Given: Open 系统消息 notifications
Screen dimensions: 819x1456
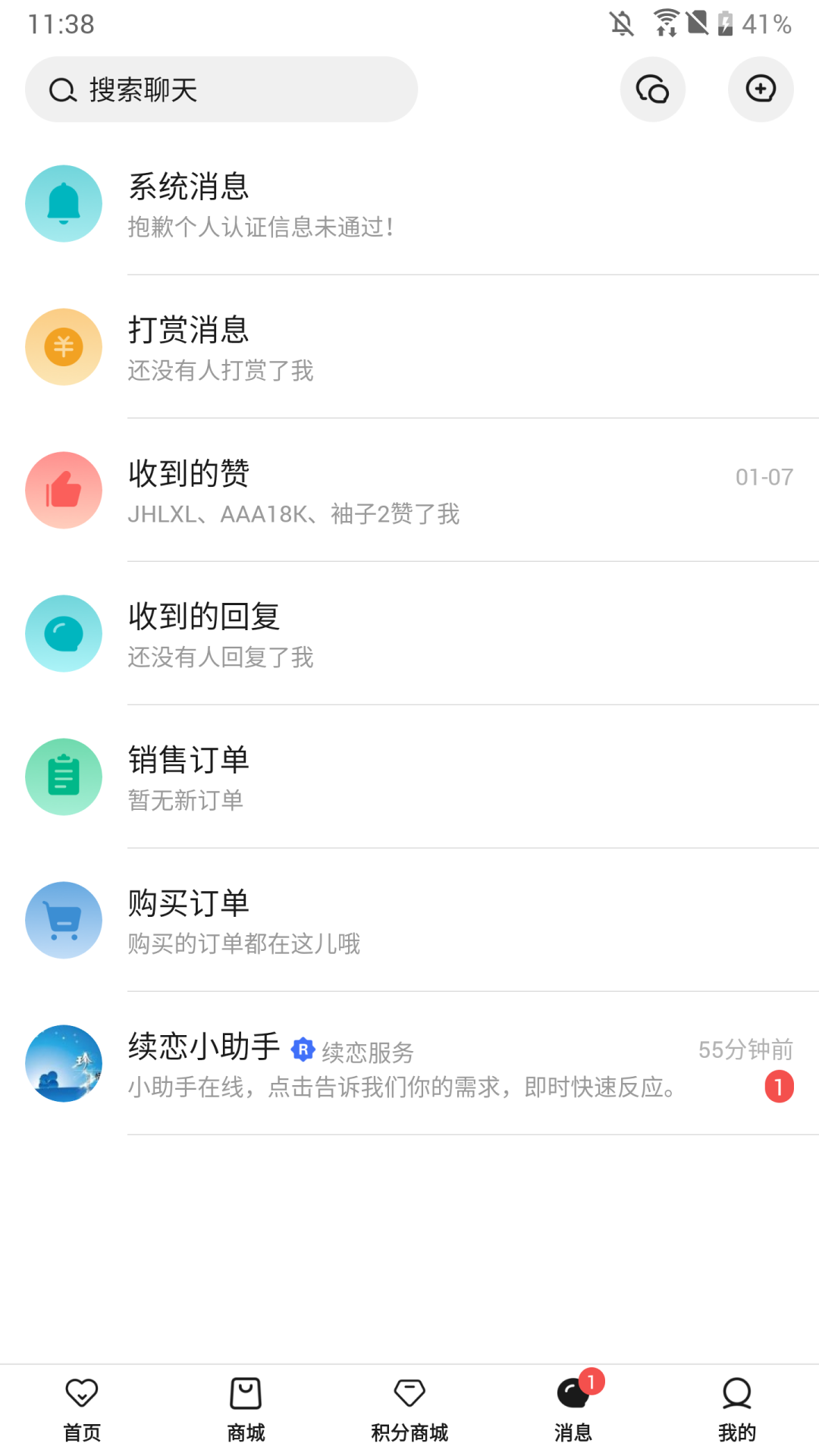Looking at the screenshot, I should [x=409, y=204].
